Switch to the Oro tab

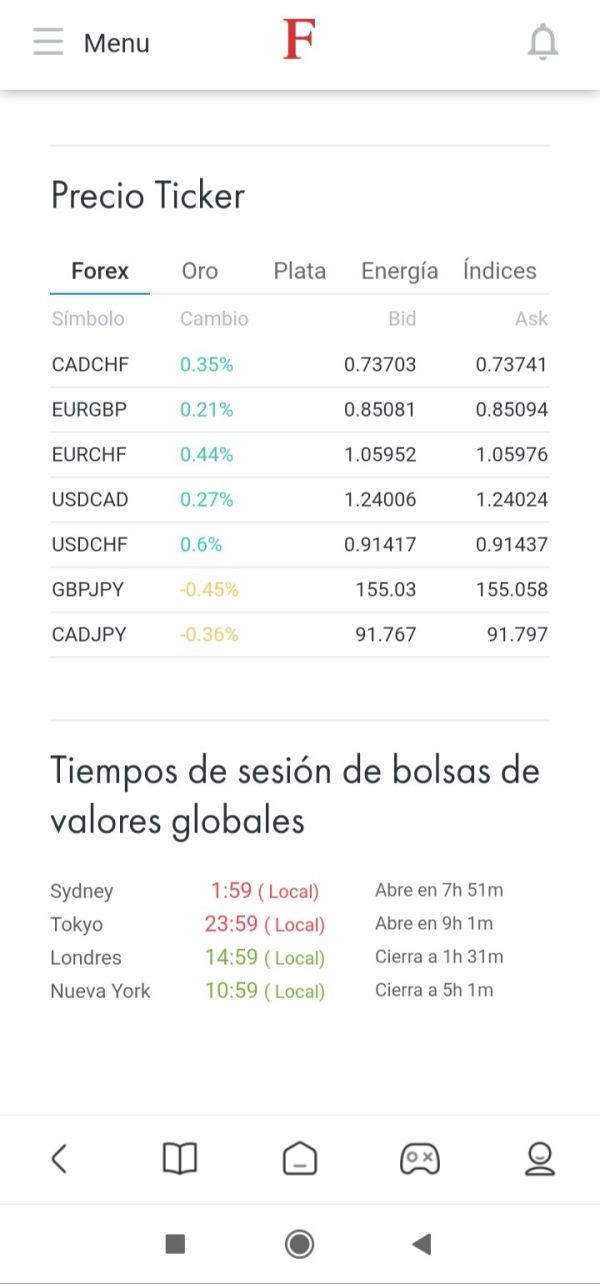coord(200,271)
